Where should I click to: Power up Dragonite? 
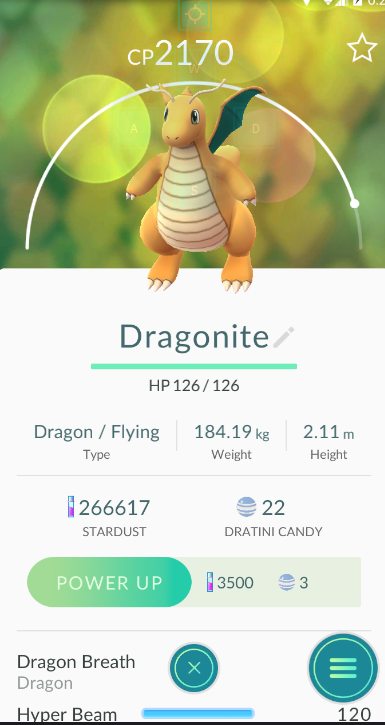[x=110, y=582]
